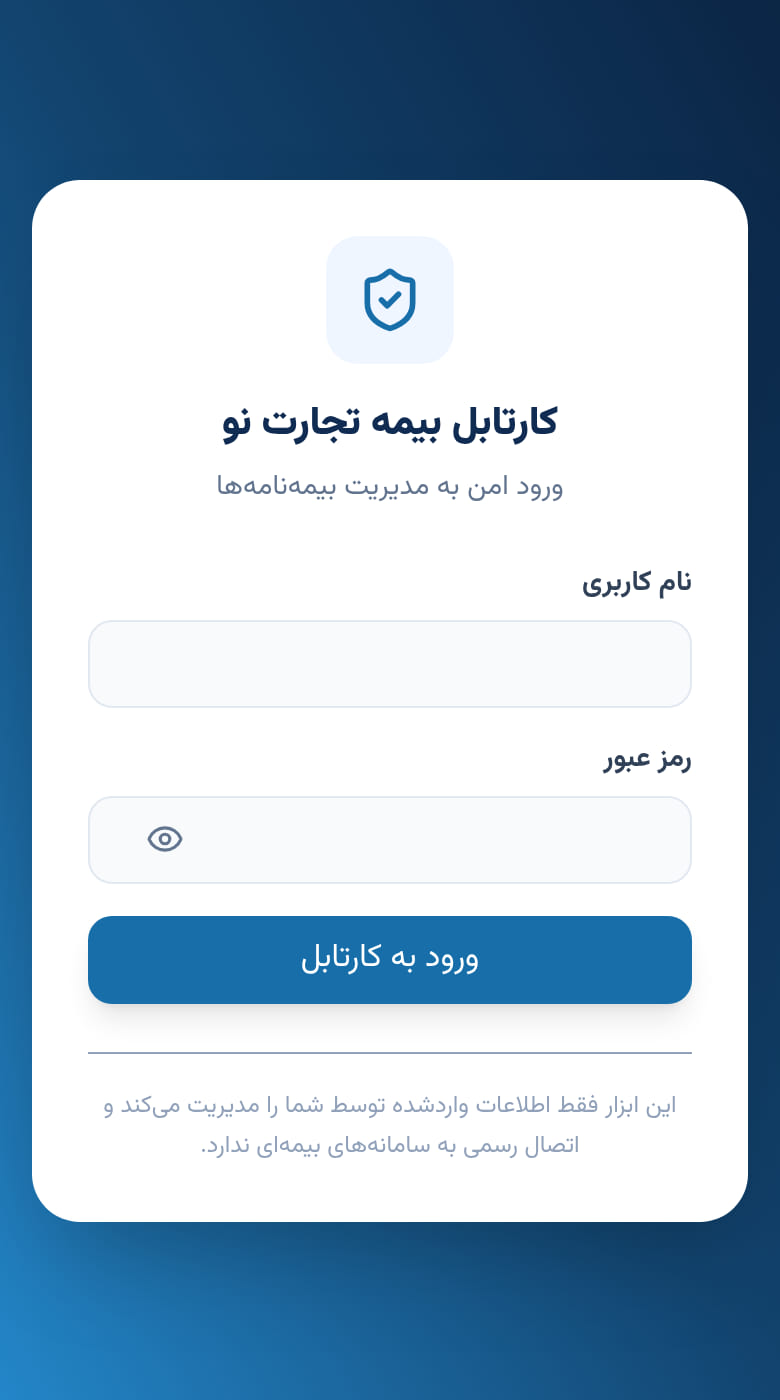Tap the رمز عبور password field

pos(390,840)
